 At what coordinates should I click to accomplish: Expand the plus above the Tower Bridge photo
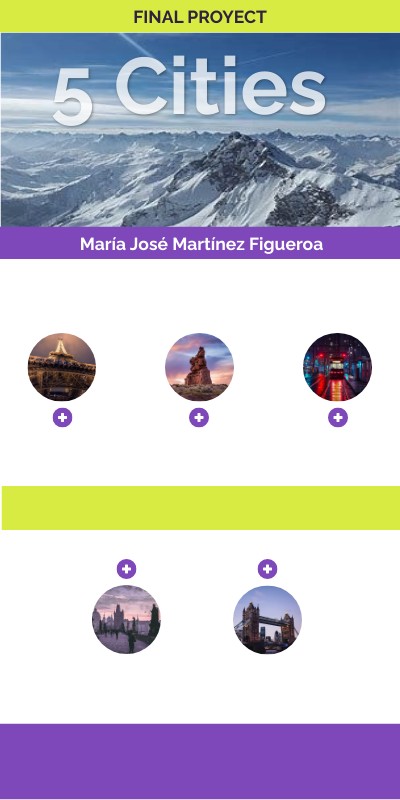267,569
